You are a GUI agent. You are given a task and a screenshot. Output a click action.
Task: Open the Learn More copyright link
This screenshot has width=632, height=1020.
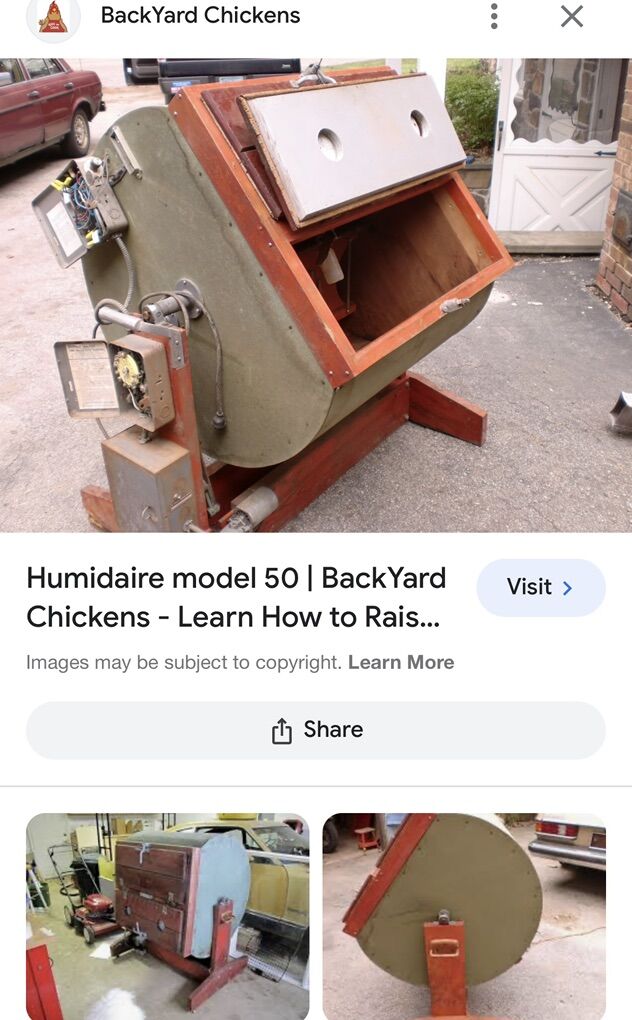coord(401,662)
